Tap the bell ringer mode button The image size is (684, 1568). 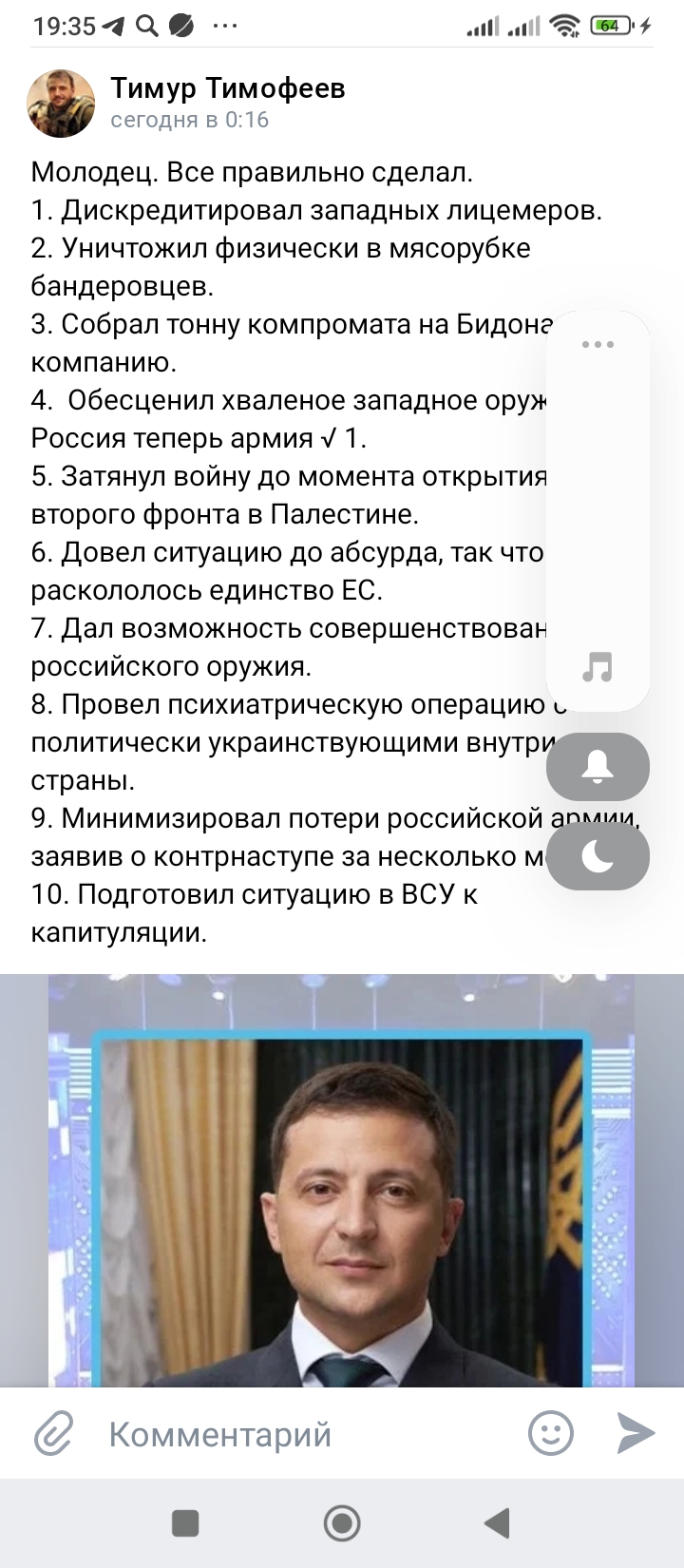598,766
